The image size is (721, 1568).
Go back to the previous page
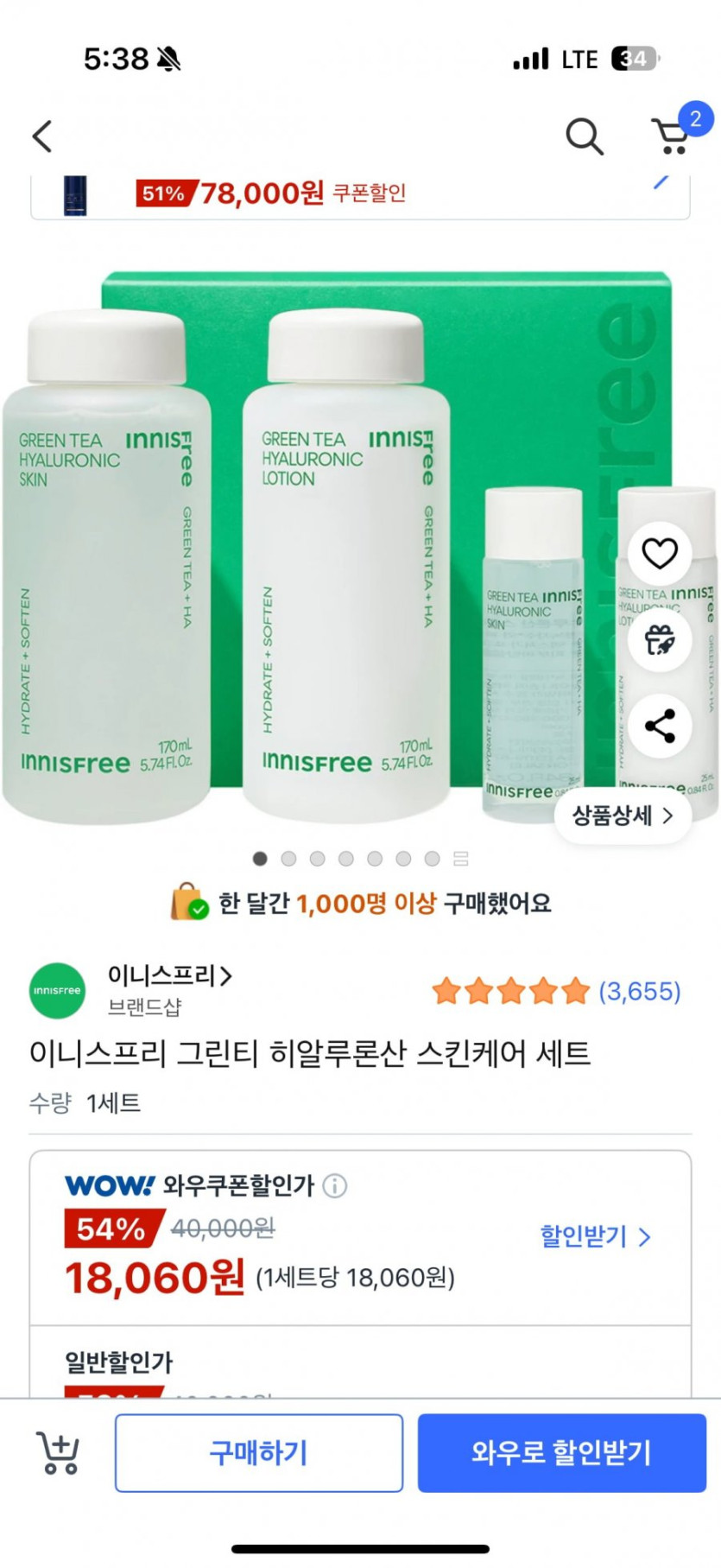[42, 136]
